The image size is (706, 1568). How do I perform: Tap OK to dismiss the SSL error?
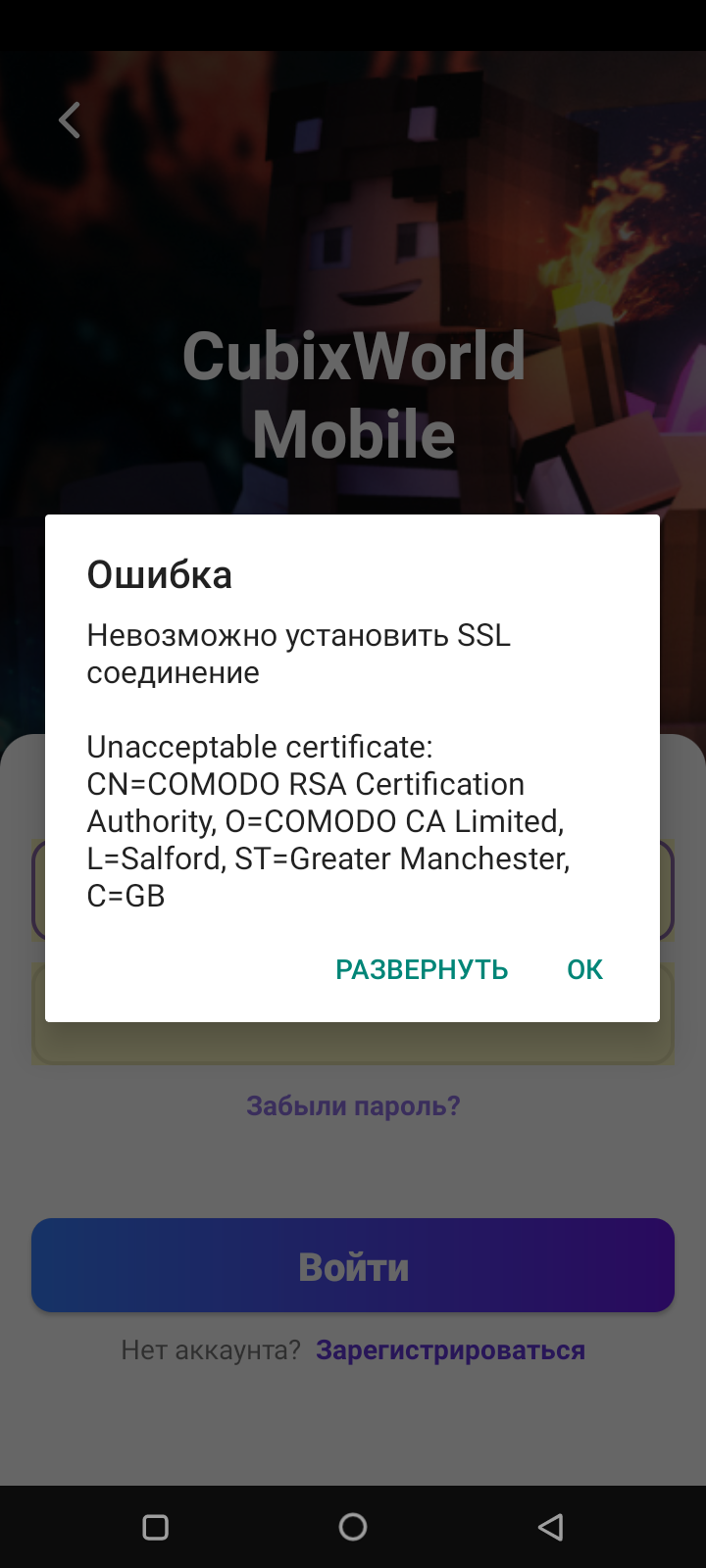tap(584, 969)
